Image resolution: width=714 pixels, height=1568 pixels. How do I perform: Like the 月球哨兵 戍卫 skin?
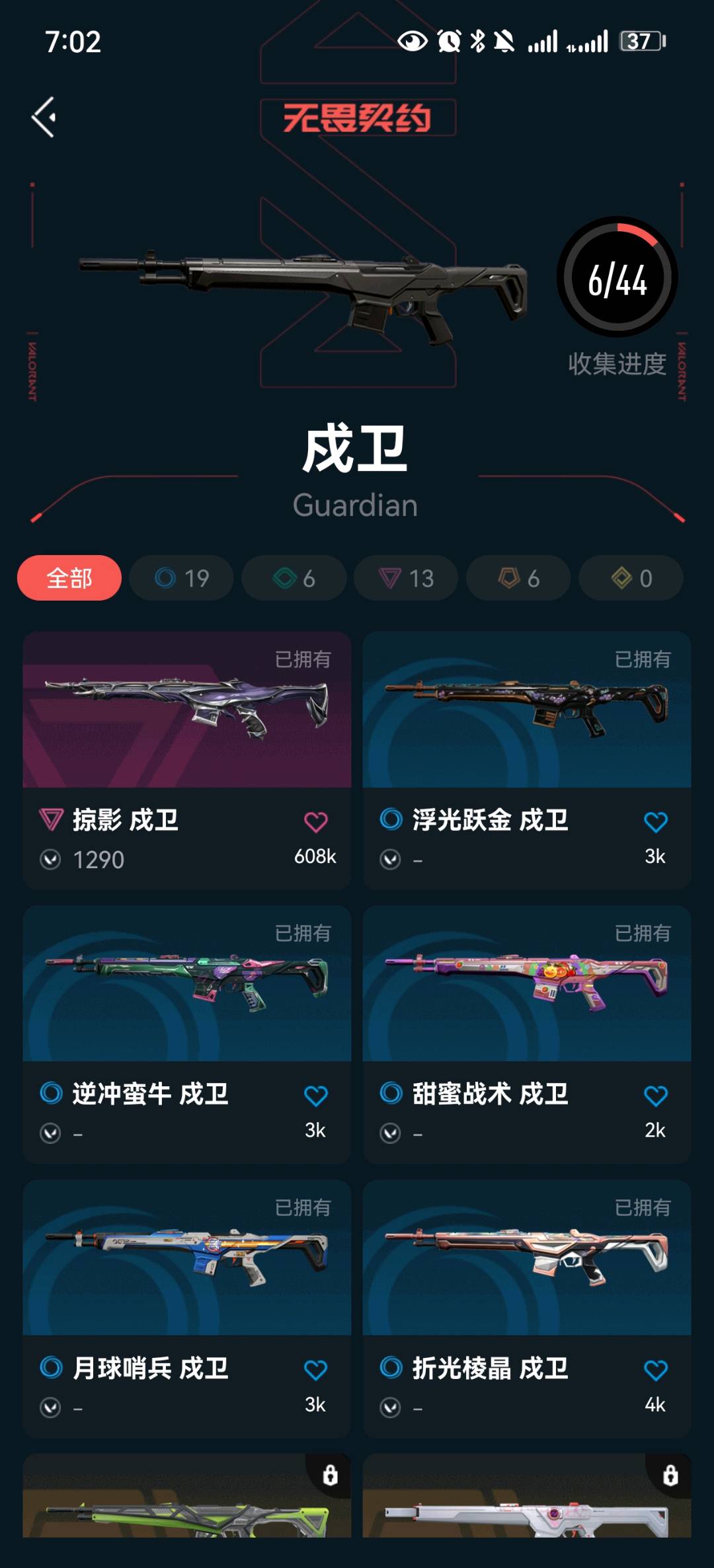pos(316,1370)
